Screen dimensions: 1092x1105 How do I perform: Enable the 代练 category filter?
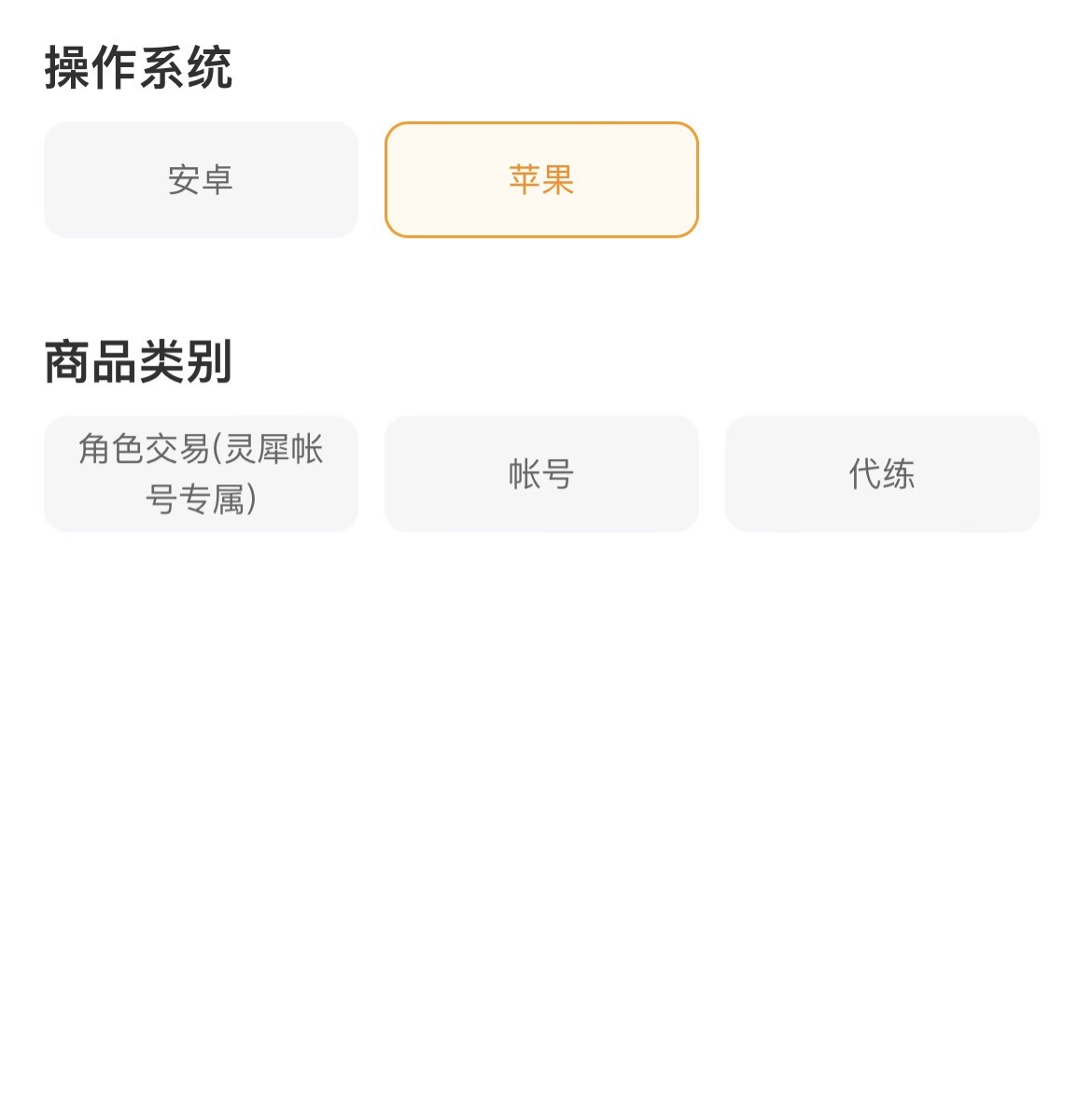(882, 474)
